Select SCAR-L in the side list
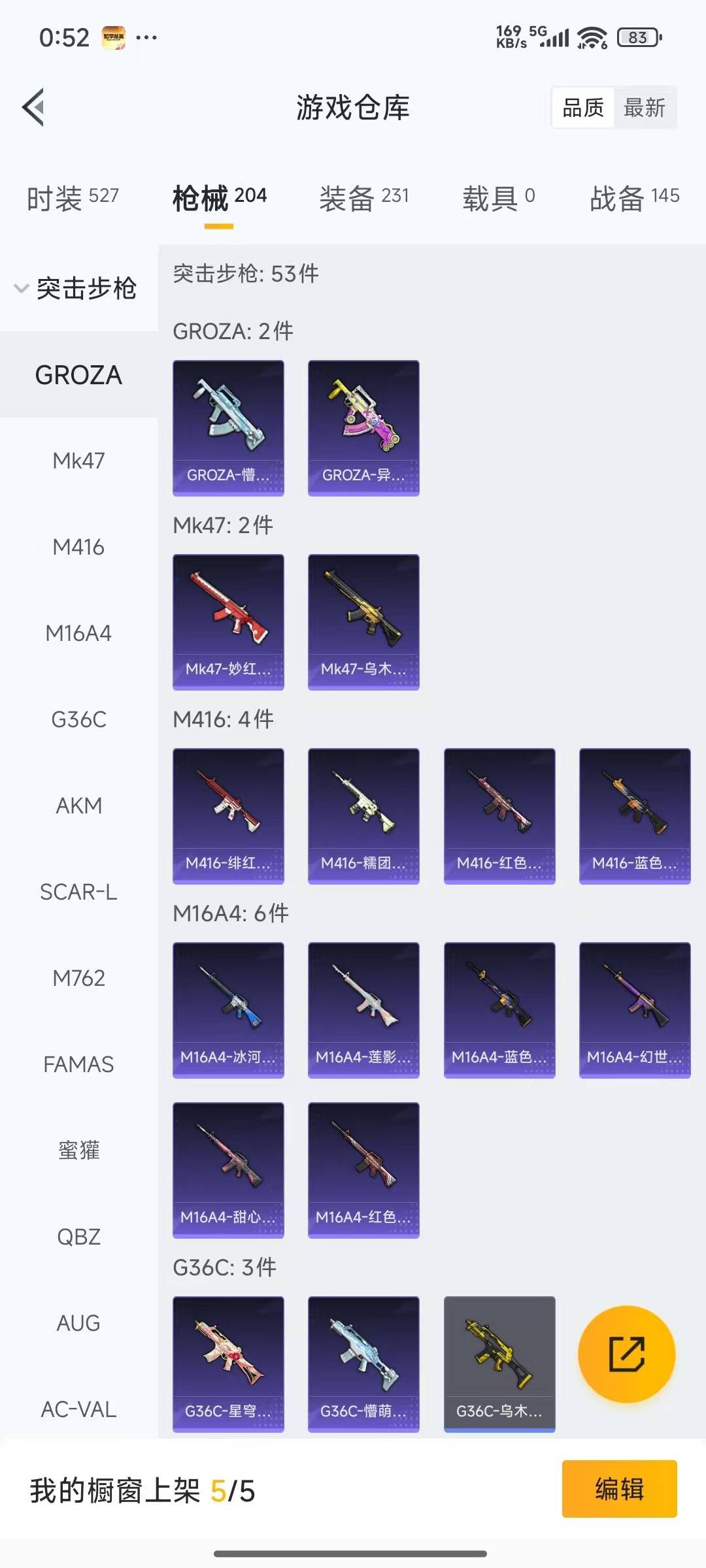 click(78, 892)
